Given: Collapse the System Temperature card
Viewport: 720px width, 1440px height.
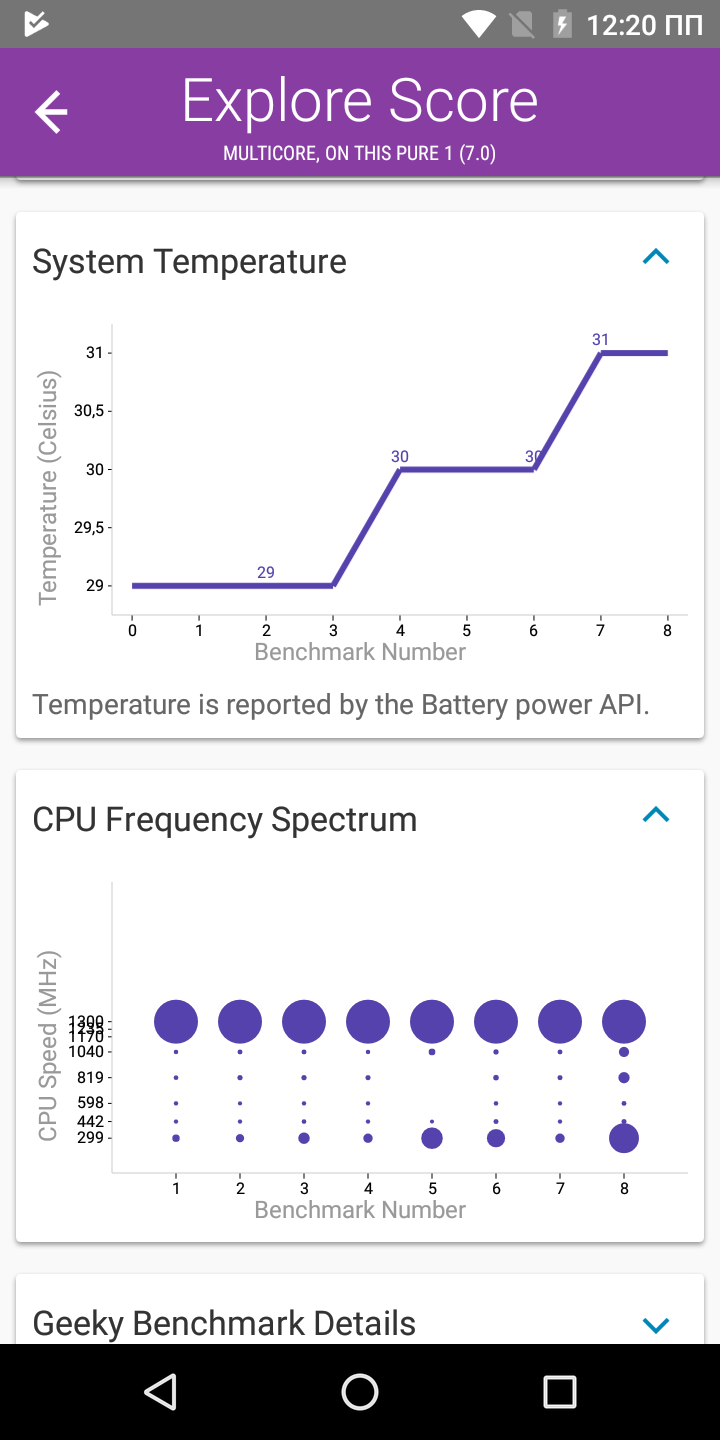Looking at the screenshot, I should click(655, 258).
